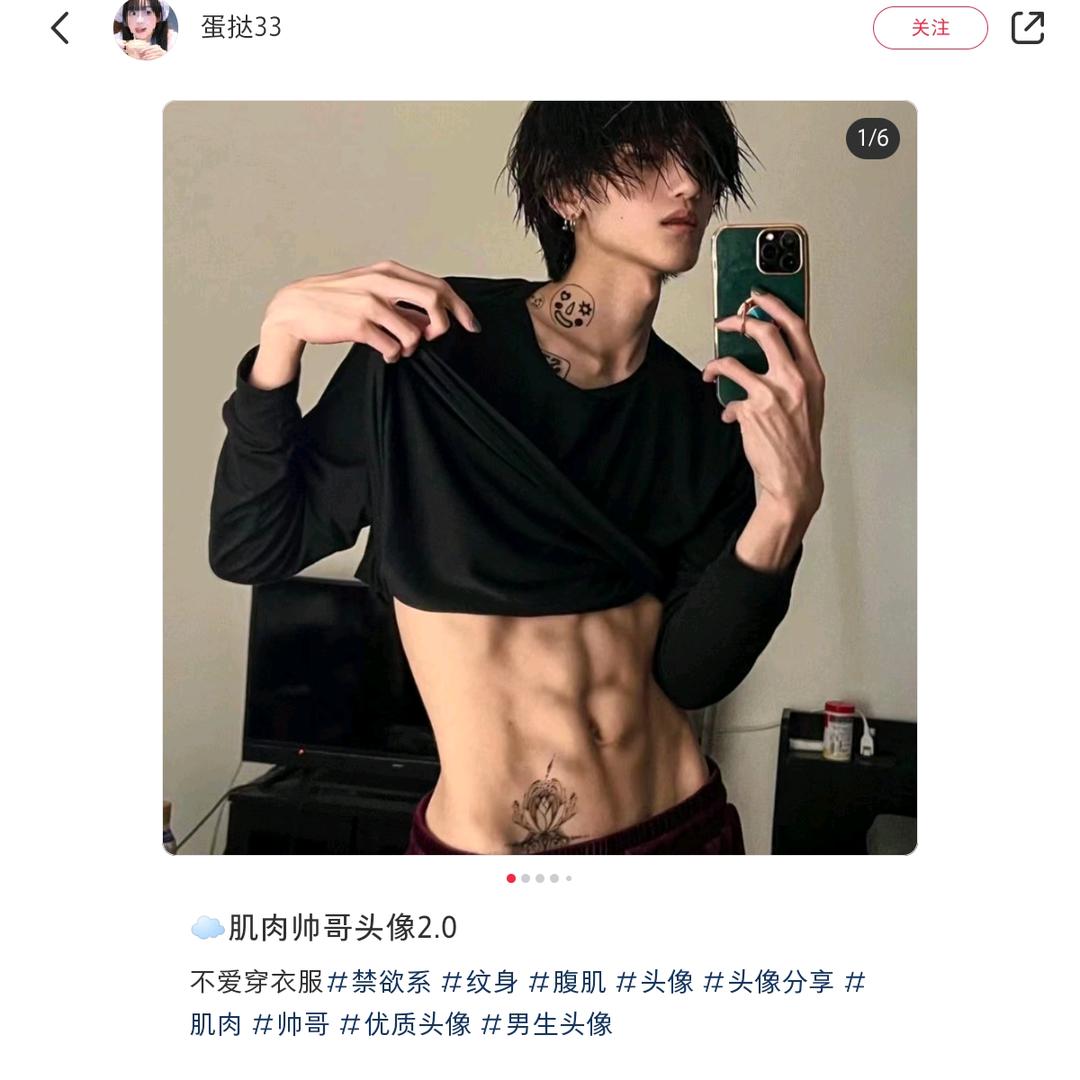Open the #优质头像 hashtag
This screenshot has height=1080, width=1080.
click(x=405, y=1024)
